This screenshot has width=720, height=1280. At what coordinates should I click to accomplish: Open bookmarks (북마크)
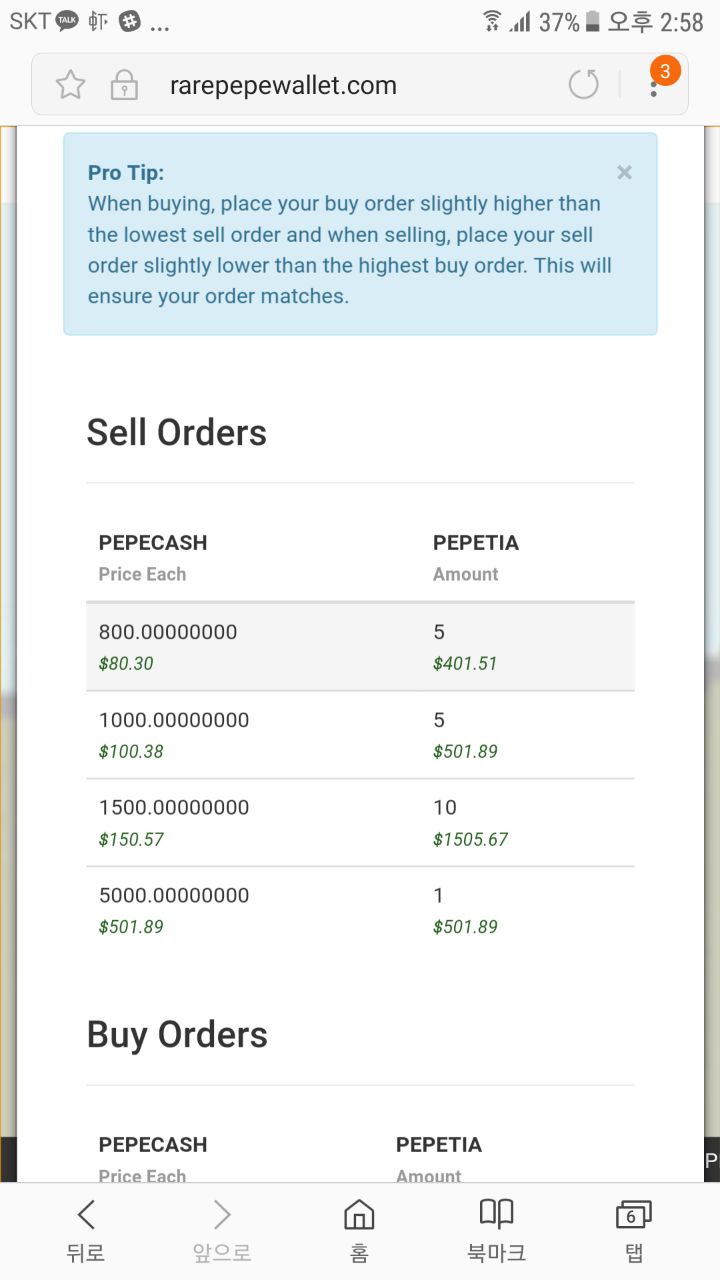point(496,1231)
